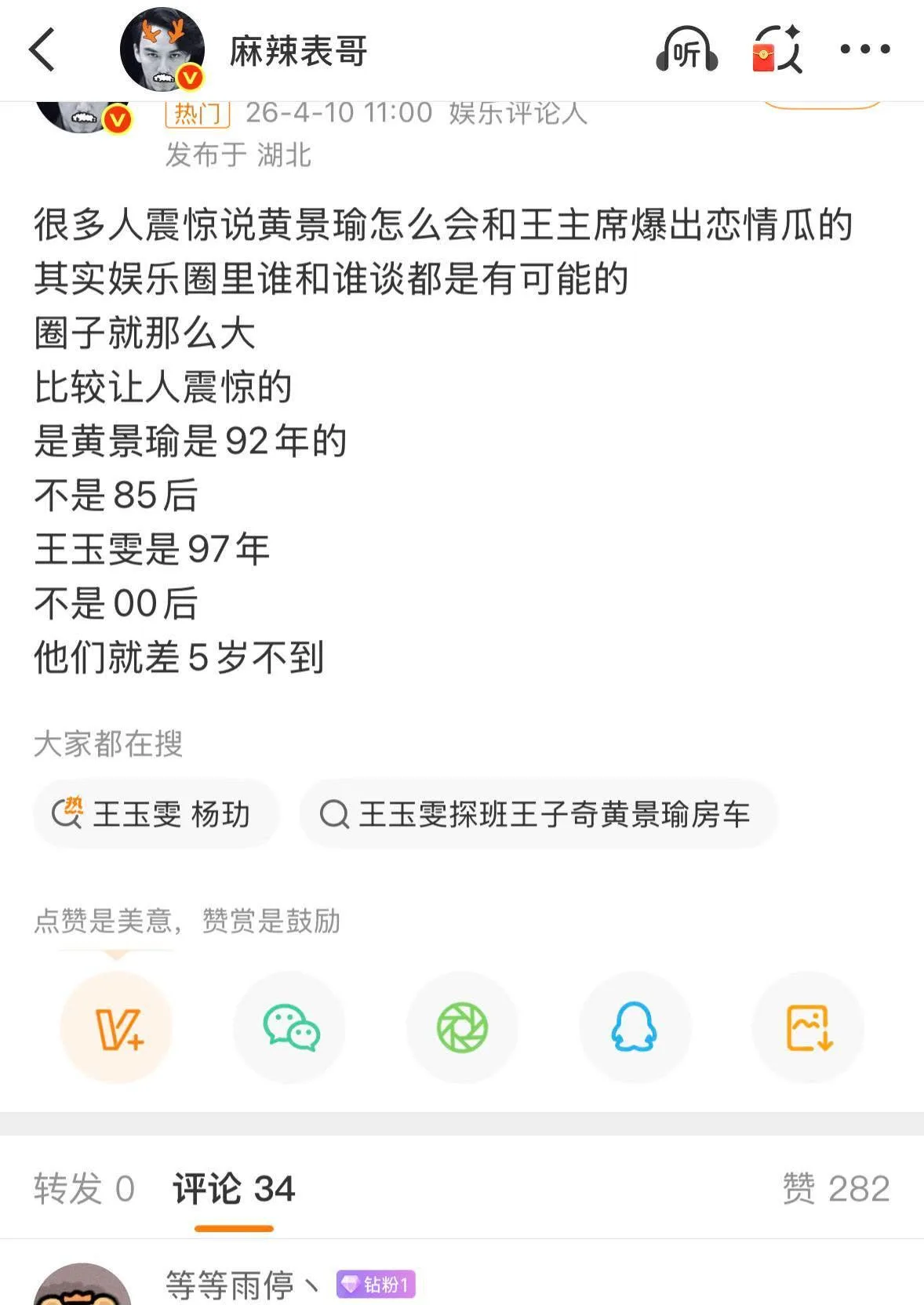Share the post to QQ
Screen dimensions: 924x1305
click(x=635, y=1027)
